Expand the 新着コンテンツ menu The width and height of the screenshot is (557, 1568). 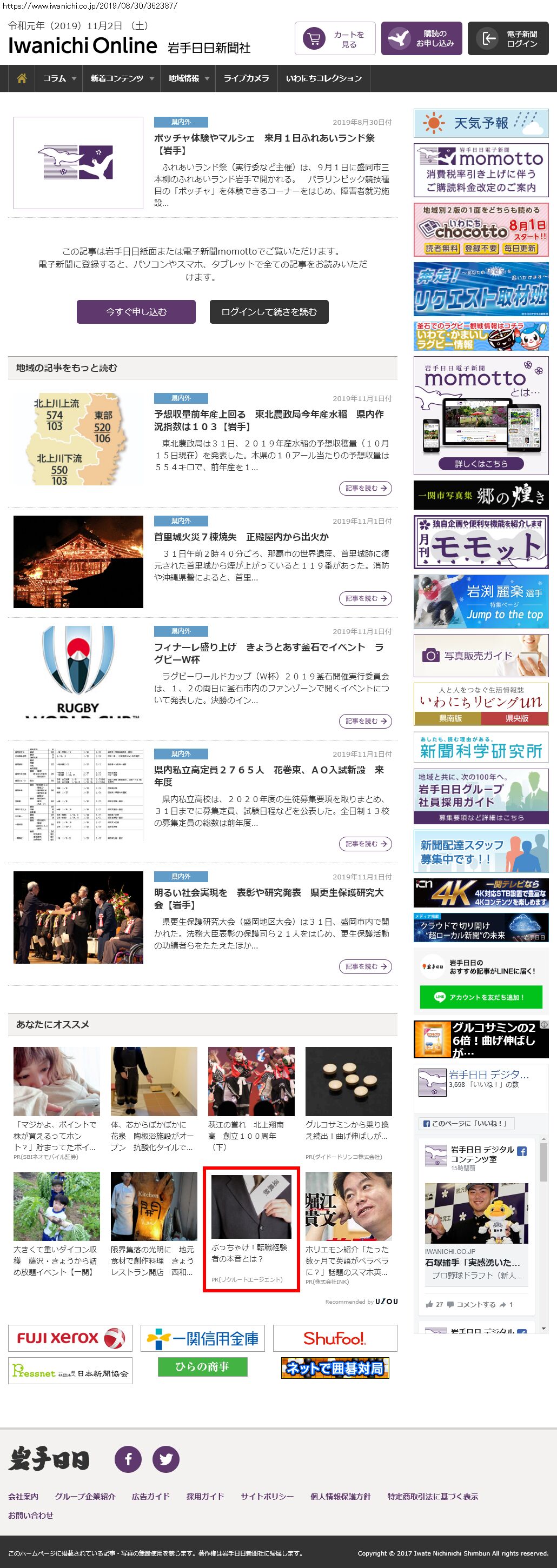[x=121, y=78]
